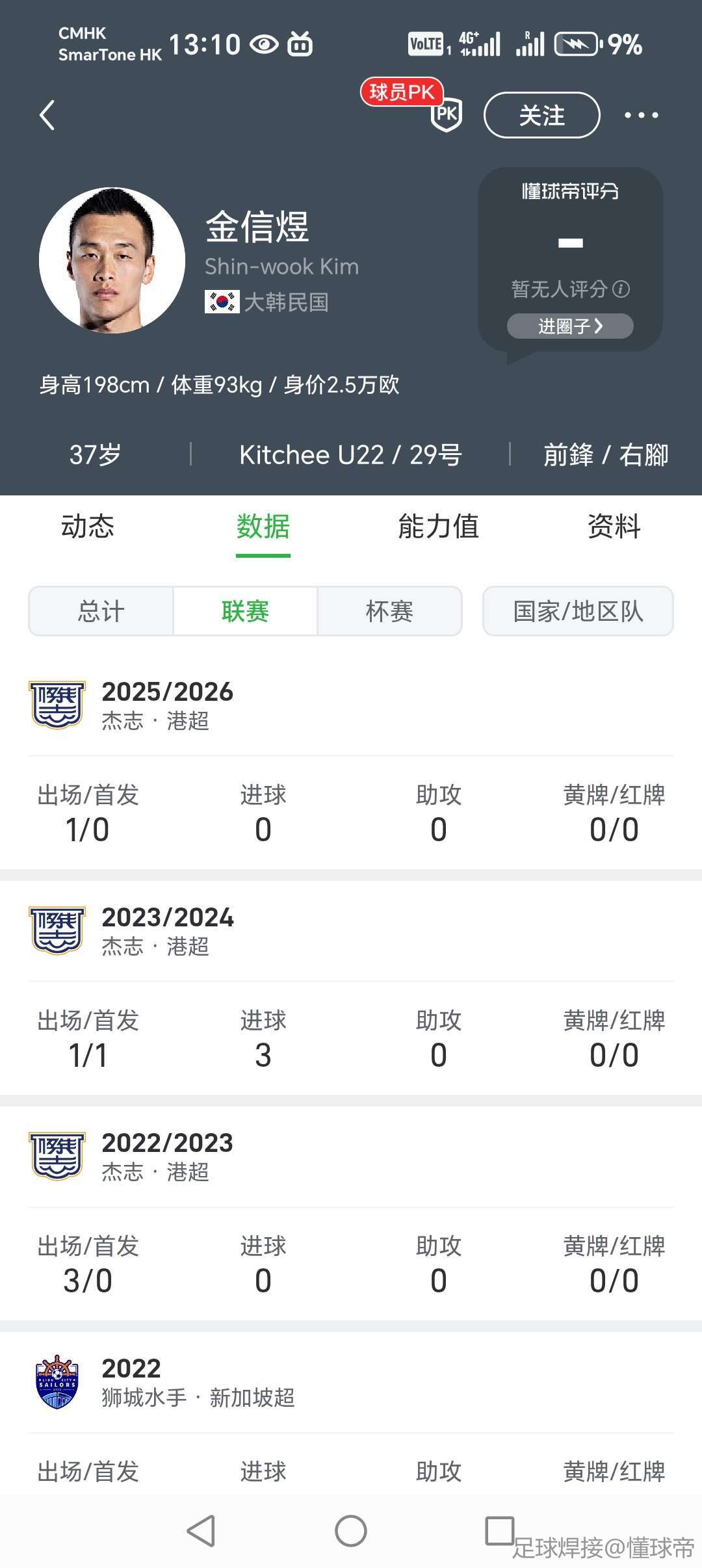The image size is (702, 1568).
Task: Go back using the top-left arrow
Action: (x=47, y=116)
